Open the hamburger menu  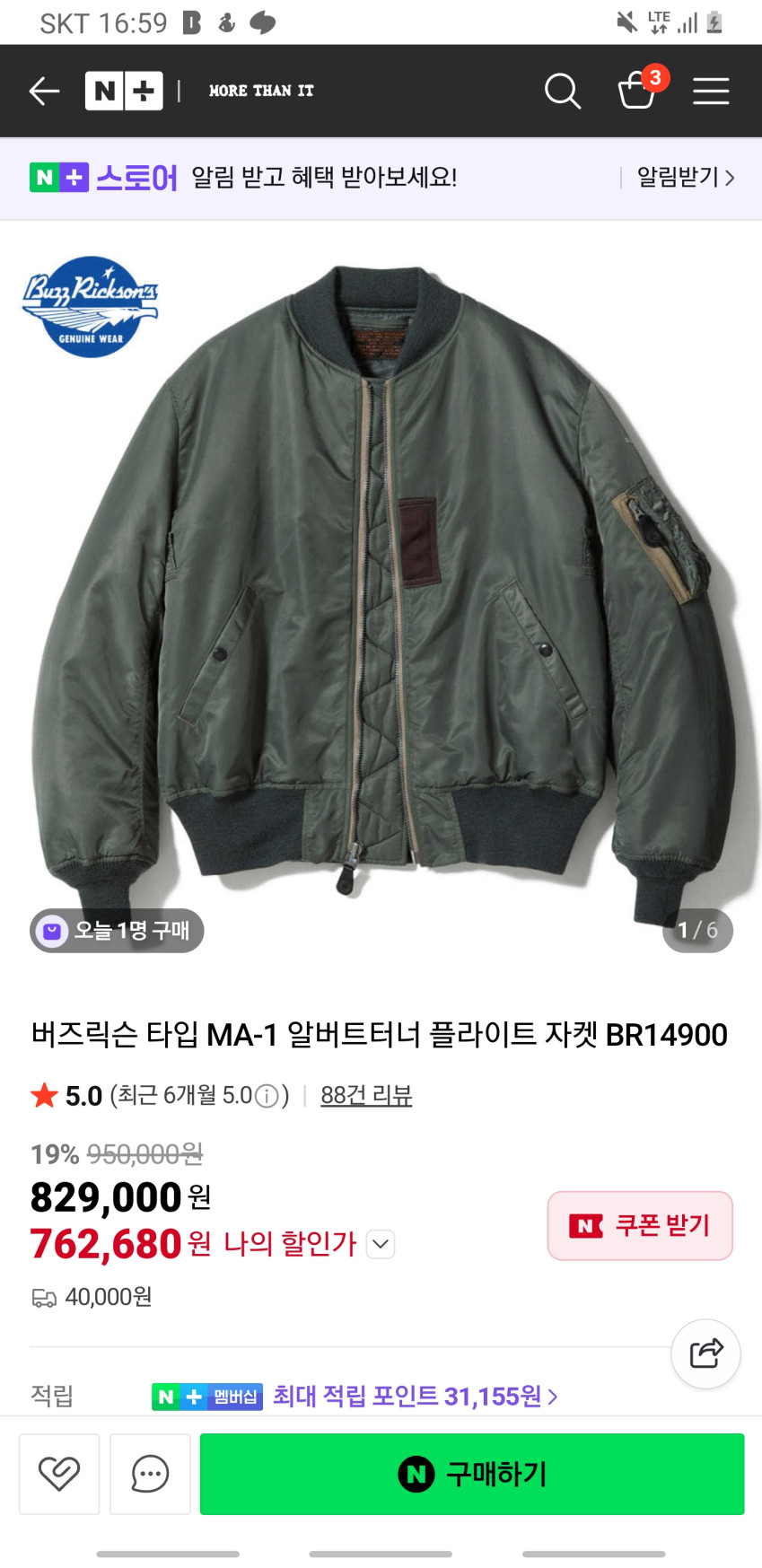710,91
